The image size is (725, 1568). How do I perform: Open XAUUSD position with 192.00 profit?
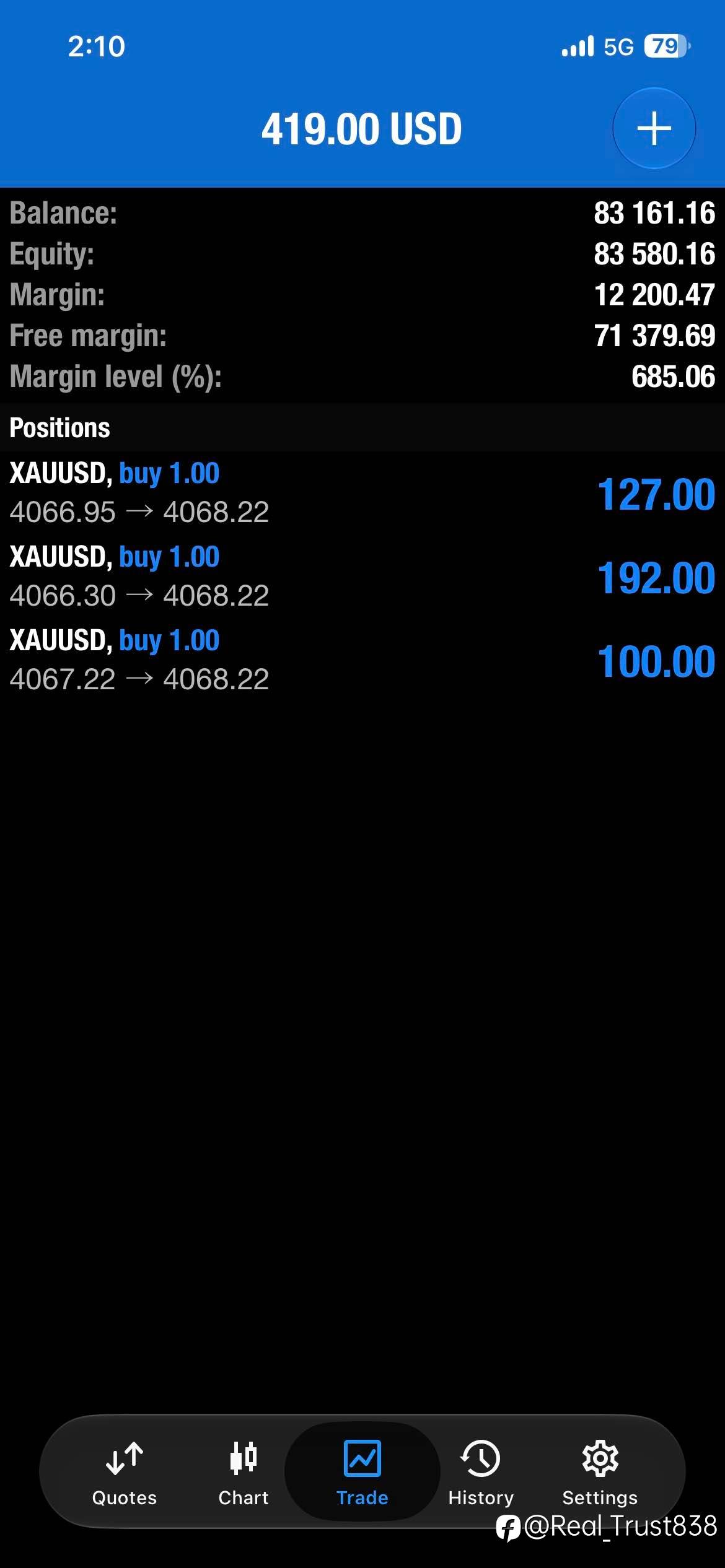pyautogui.click(x=362, y=577)
